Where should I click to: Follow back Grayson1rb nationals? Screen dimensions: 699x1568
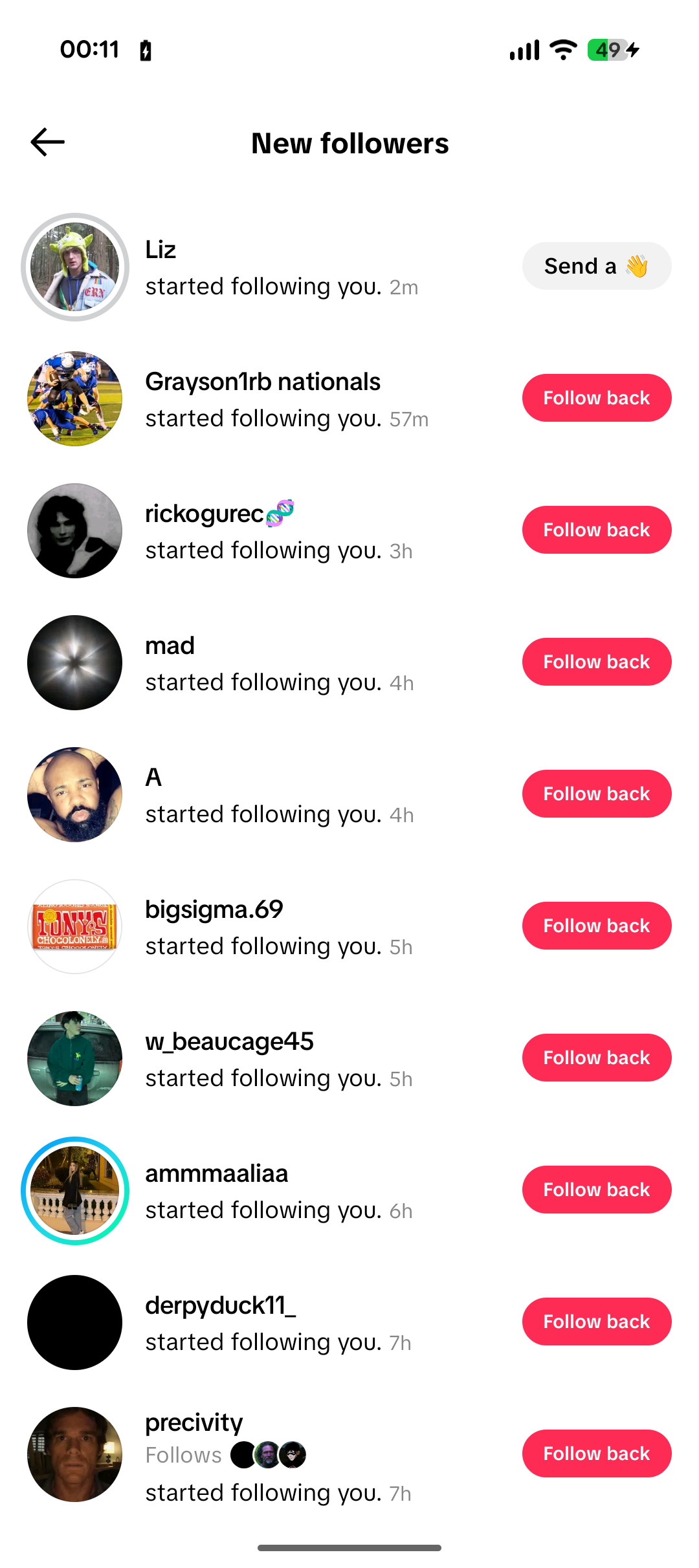[596, 398]
